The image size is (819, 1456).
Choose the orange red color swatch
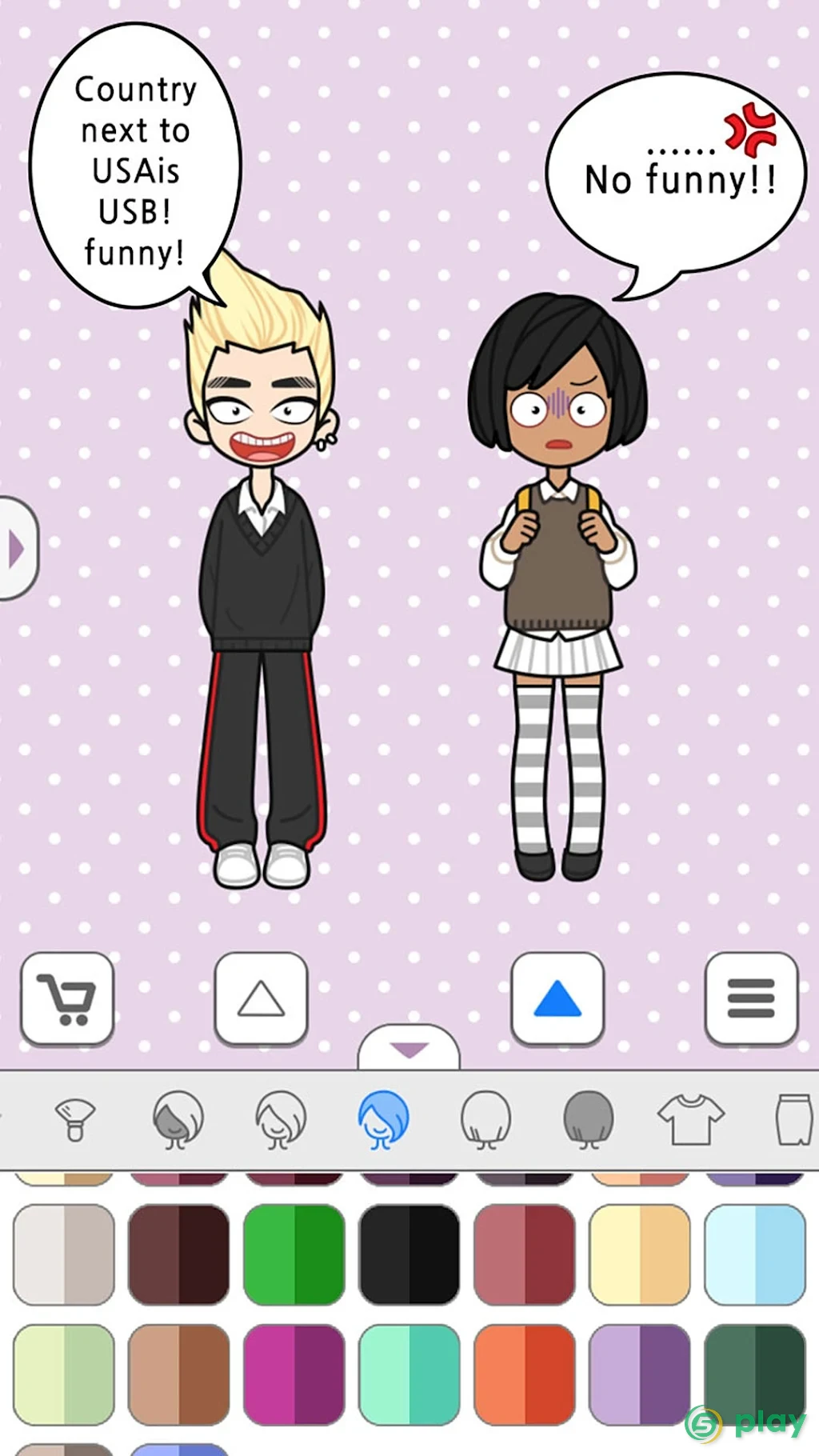pos(525,1374)
